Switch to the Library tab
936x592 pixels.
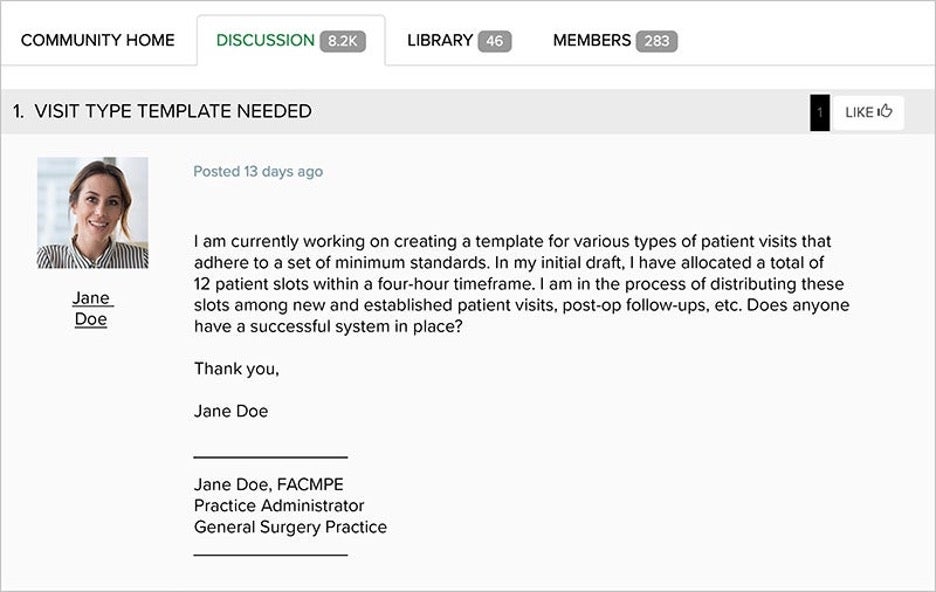coord(458,40)
